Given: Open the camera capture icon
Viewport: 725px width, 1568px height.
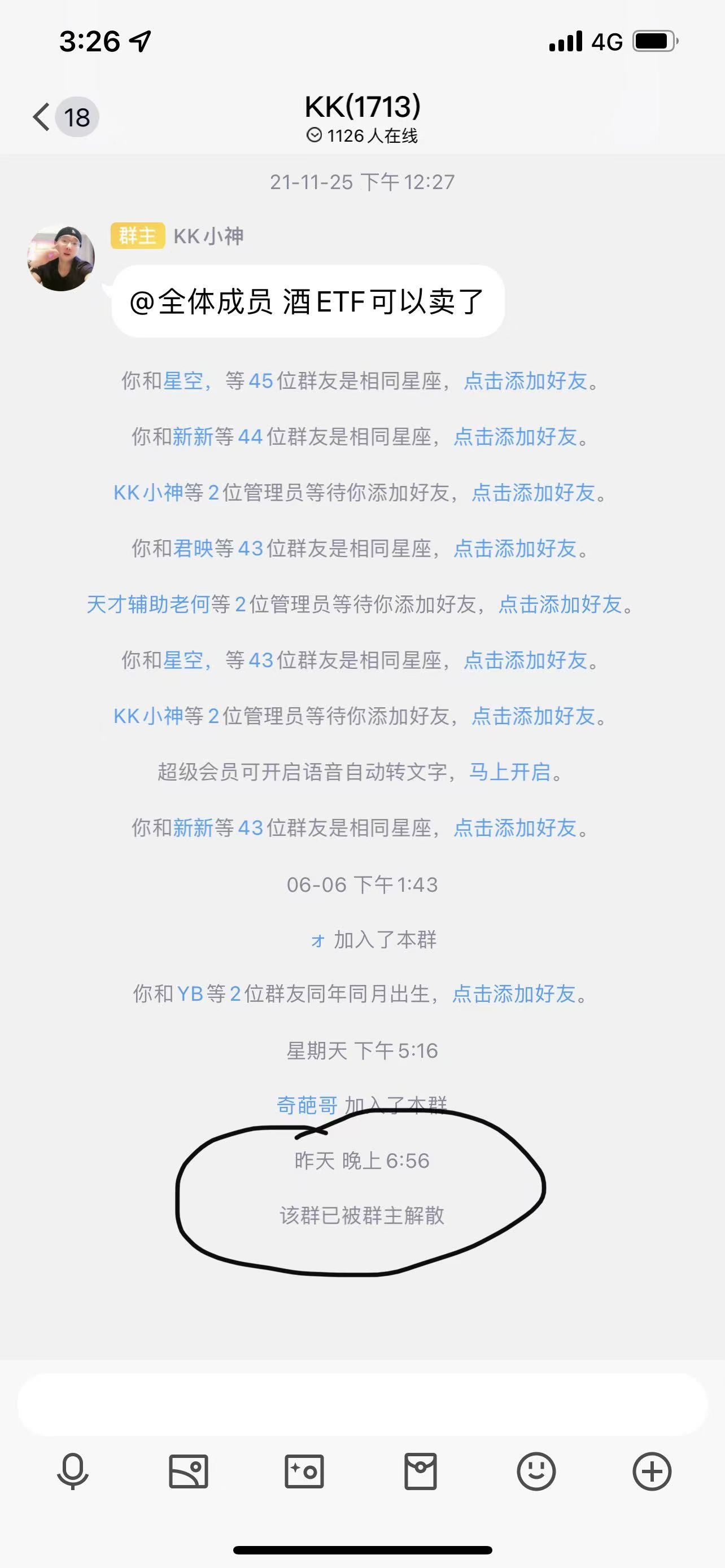Looking at the screenshot, I should point(304,1472).
